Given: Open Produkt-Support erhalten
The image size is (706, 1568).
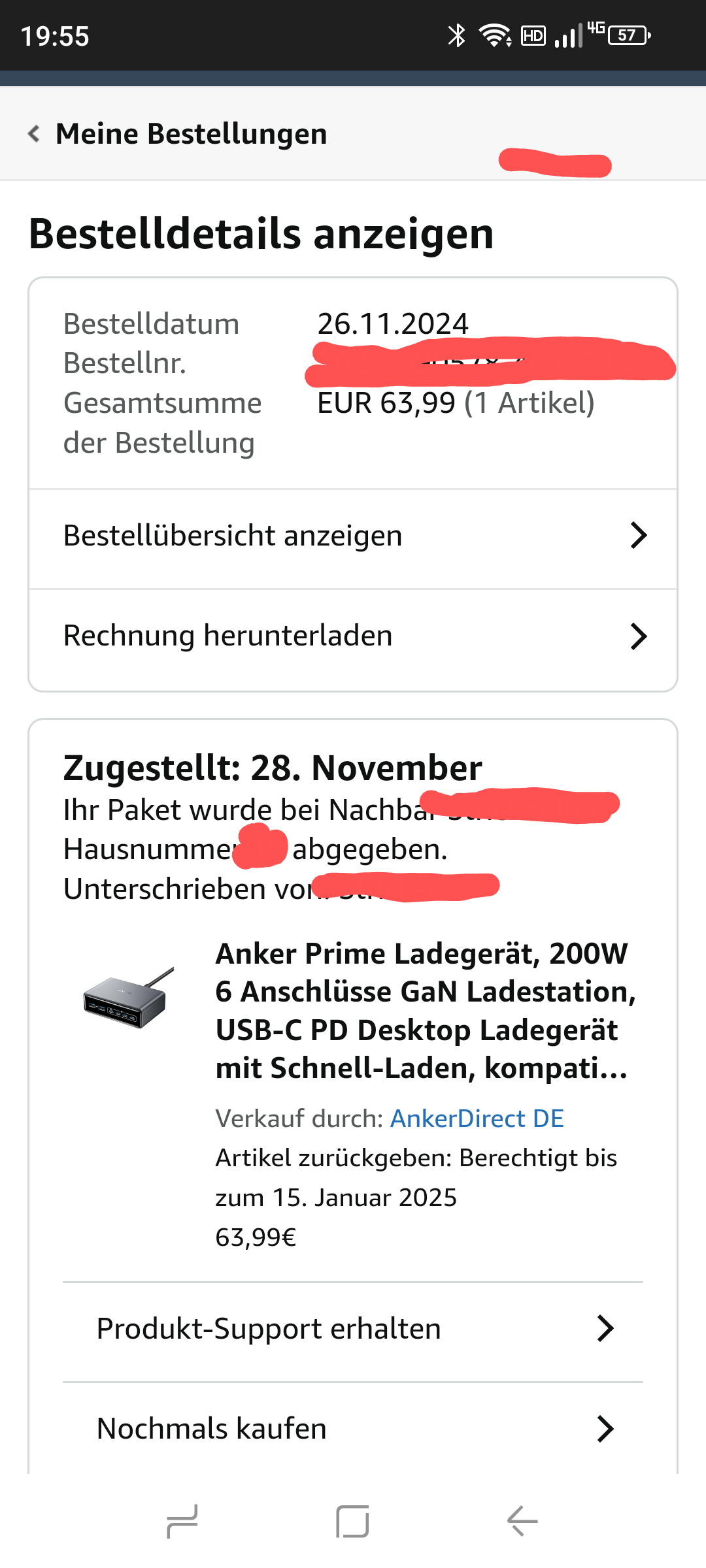Looking at the screenshot, I should [x=353, y=1329].
